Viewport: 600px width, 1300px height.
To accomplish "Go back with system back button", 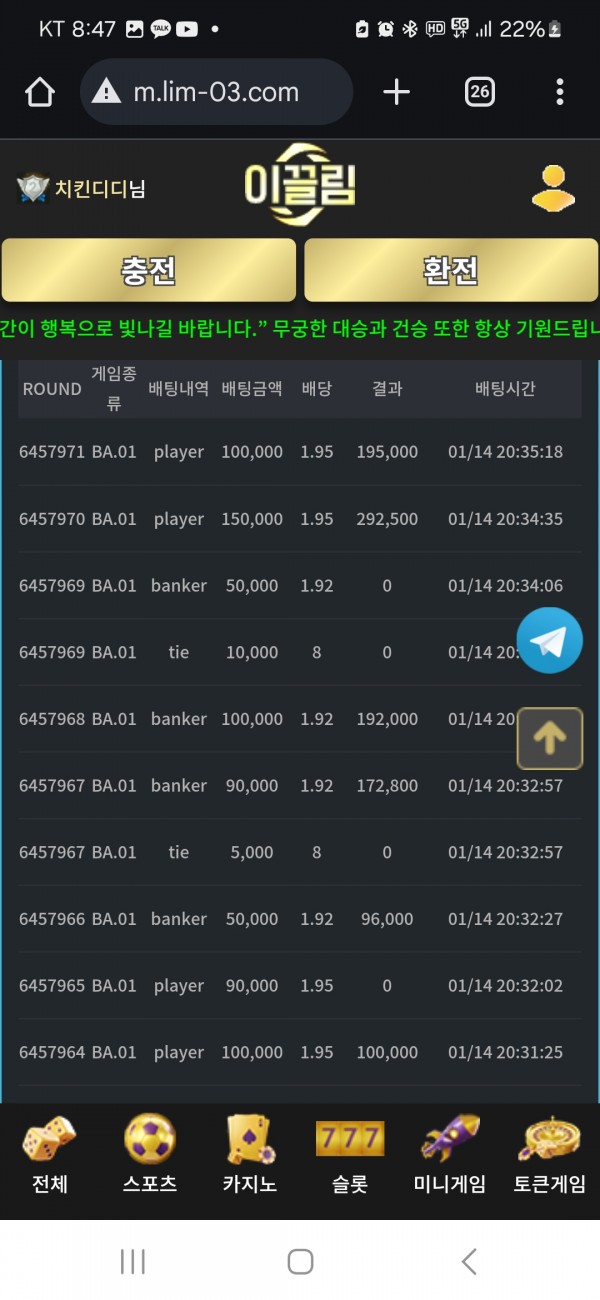I will pos(468,1262).
